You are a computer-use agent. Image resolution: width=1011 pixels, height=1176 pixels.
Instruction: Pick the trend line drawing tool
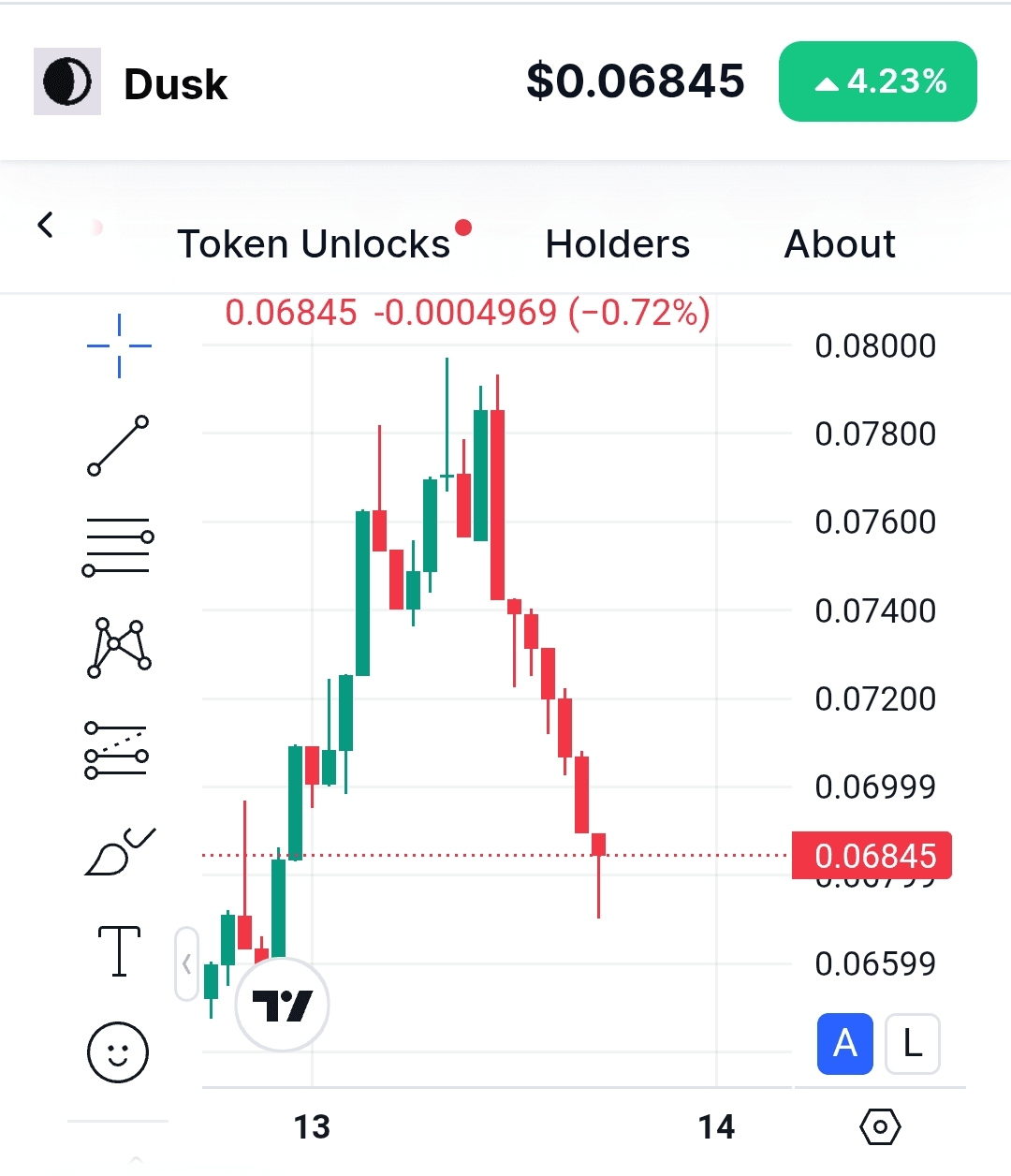(118, 446)
